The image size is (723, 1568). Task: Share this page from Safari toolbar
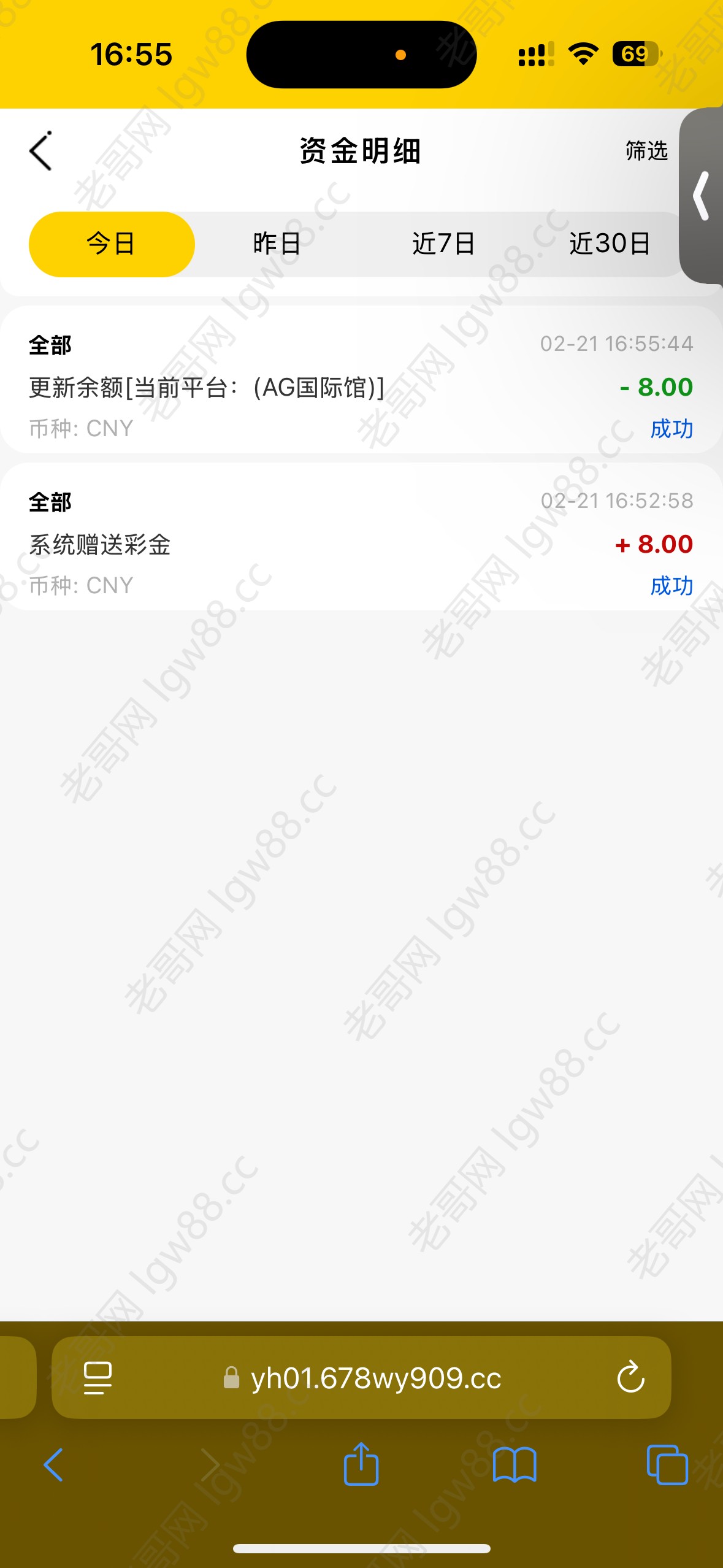361,1464
